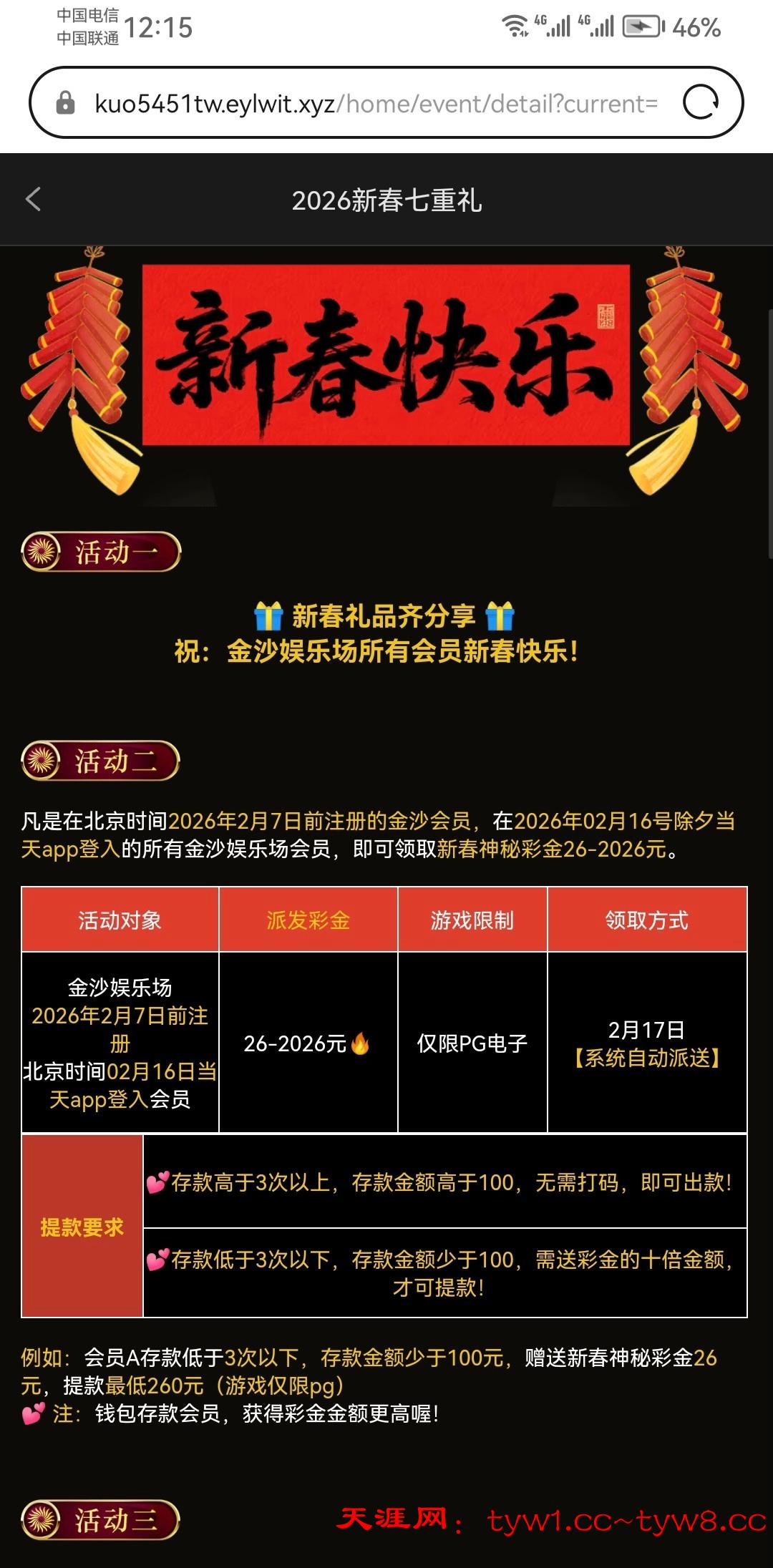Open the browser address bar URL field
Image resolution: width=773 pixels, height=1568 pixels.
[x=376, y=104]
